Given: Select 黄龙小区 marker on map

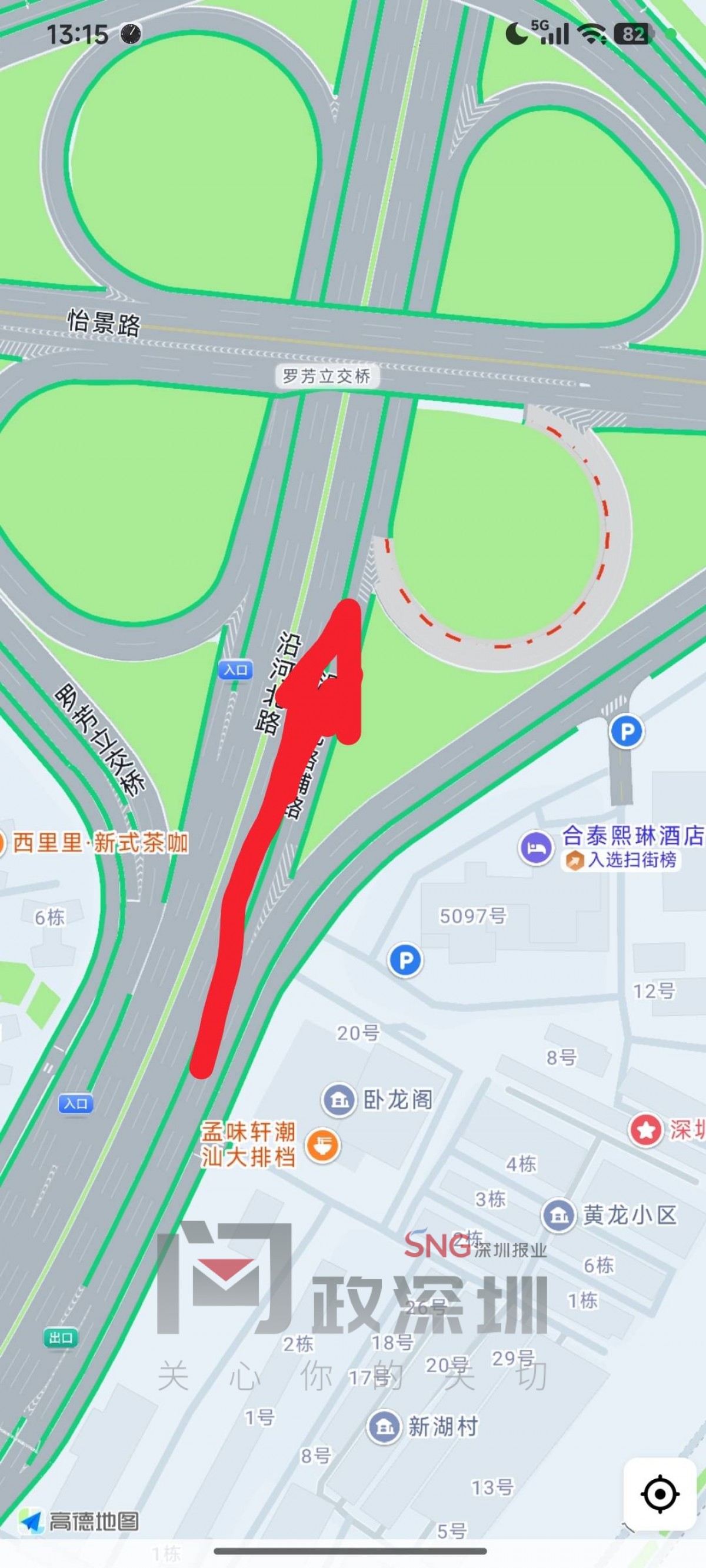Looking at the screenshot, I should [x=558, y=1215].
